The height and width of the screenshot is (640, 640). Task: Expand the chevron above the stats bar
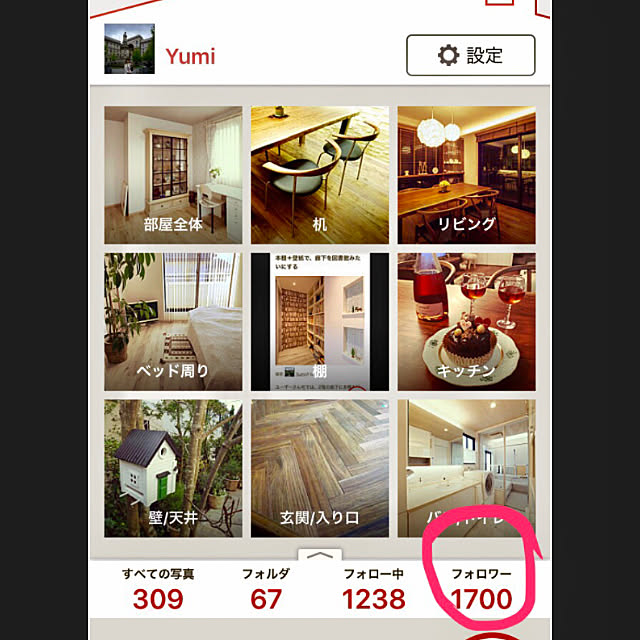click(x=319, y=554)
